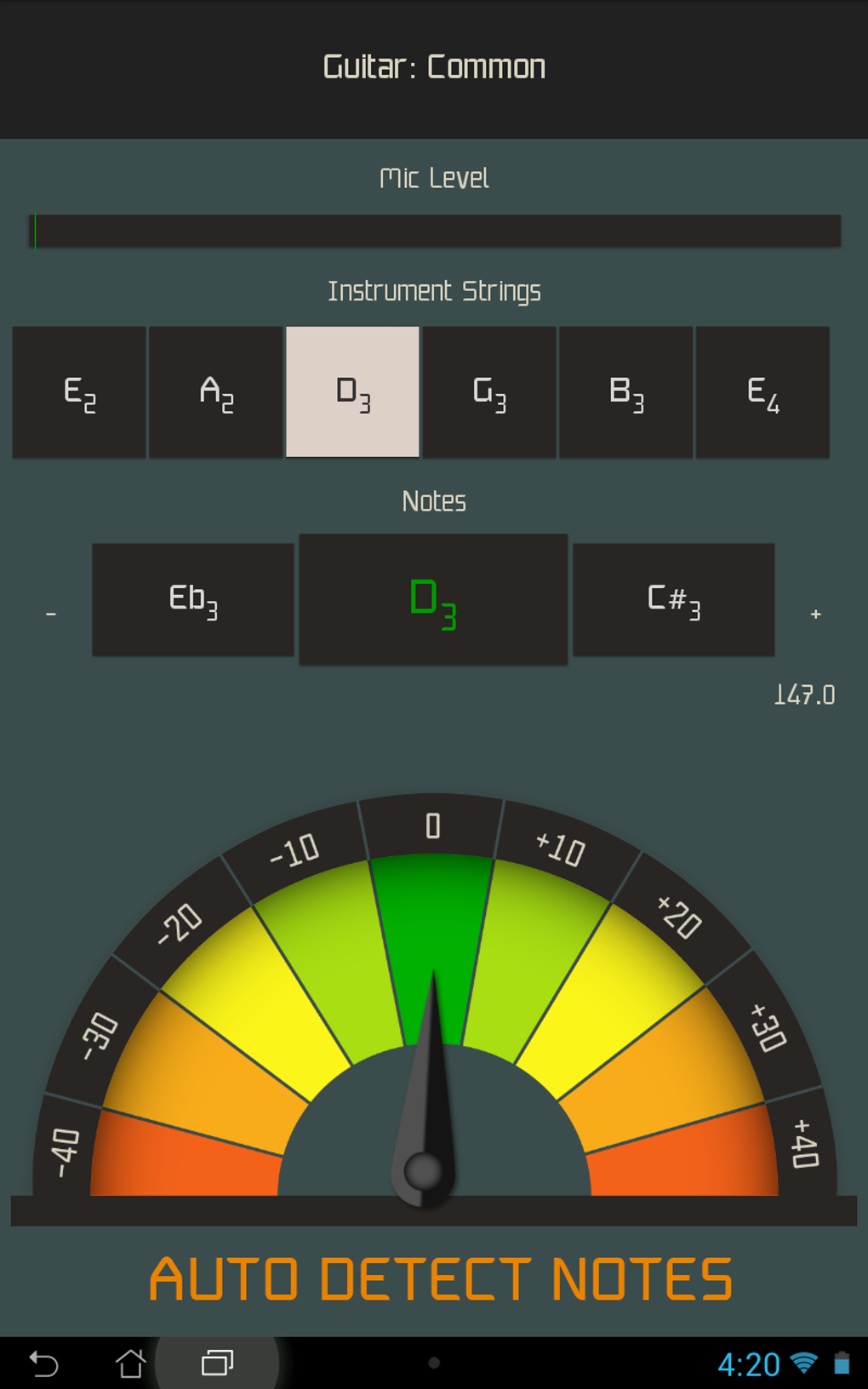Open the Guitar: Common tuning selector
Viewport: 868px width, 1389px height.
point(434,67)
